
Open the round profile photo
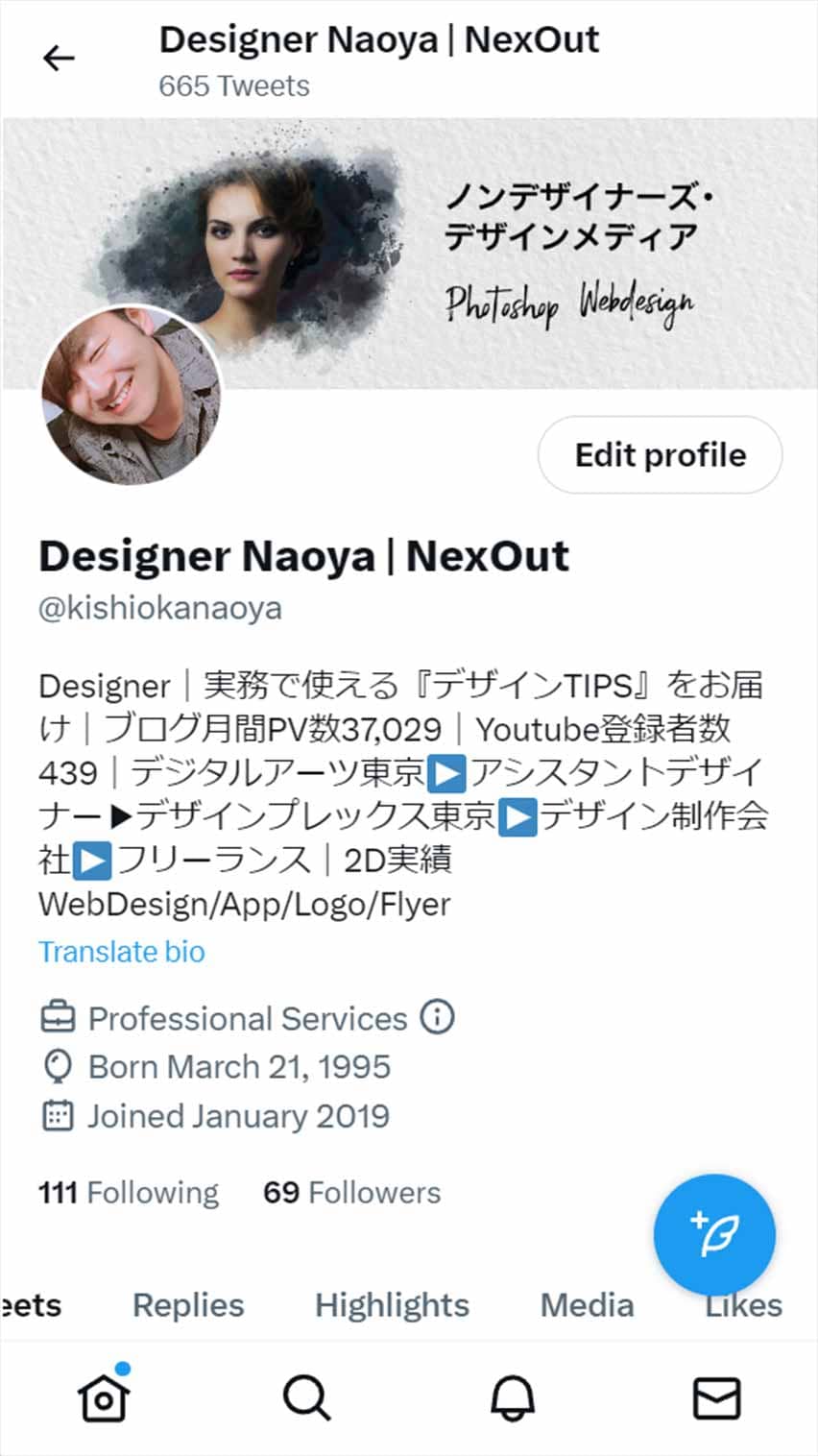132,396
